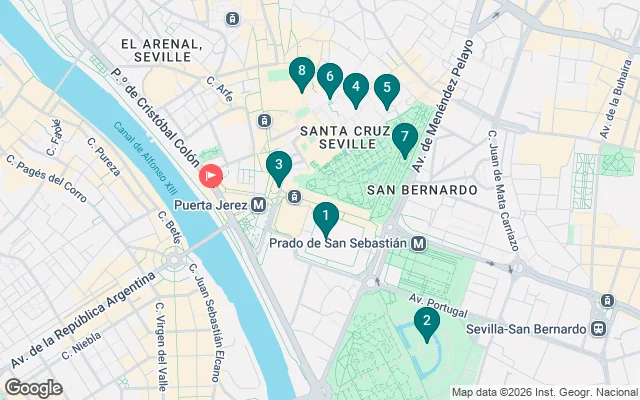Select map pin number 1
This screenshot has height=400, width=640.
click(x=325, y=216)
